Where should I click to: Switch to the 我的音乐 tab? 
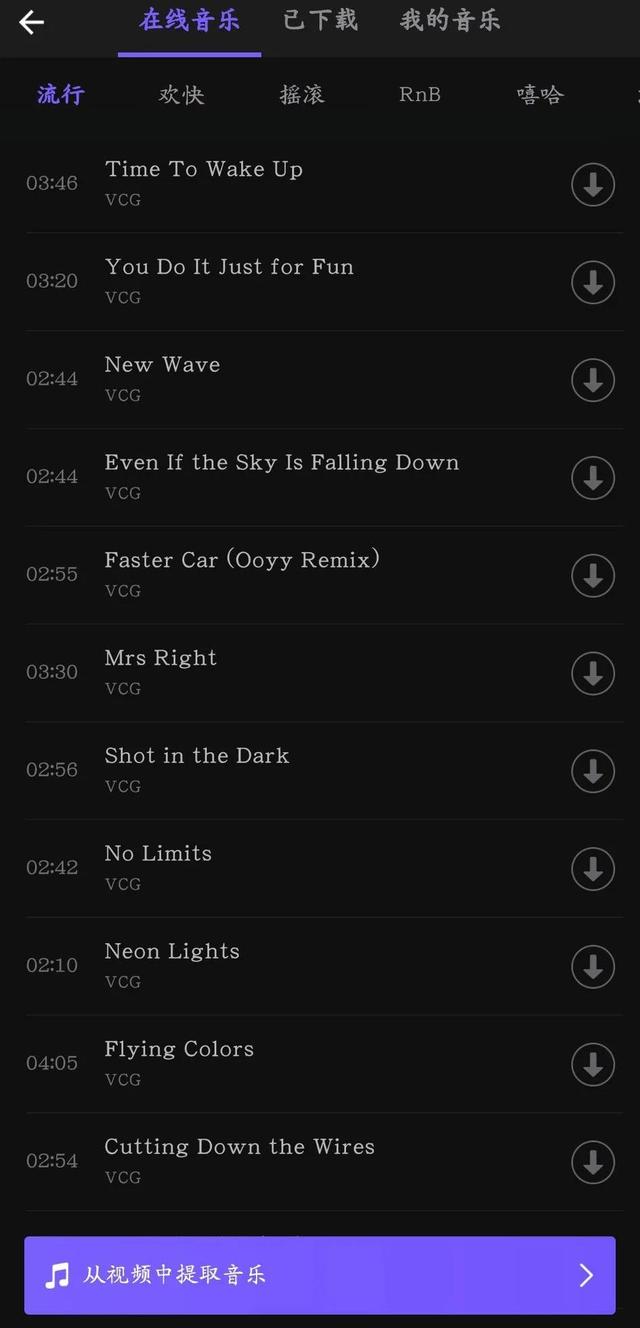point(450,21)
